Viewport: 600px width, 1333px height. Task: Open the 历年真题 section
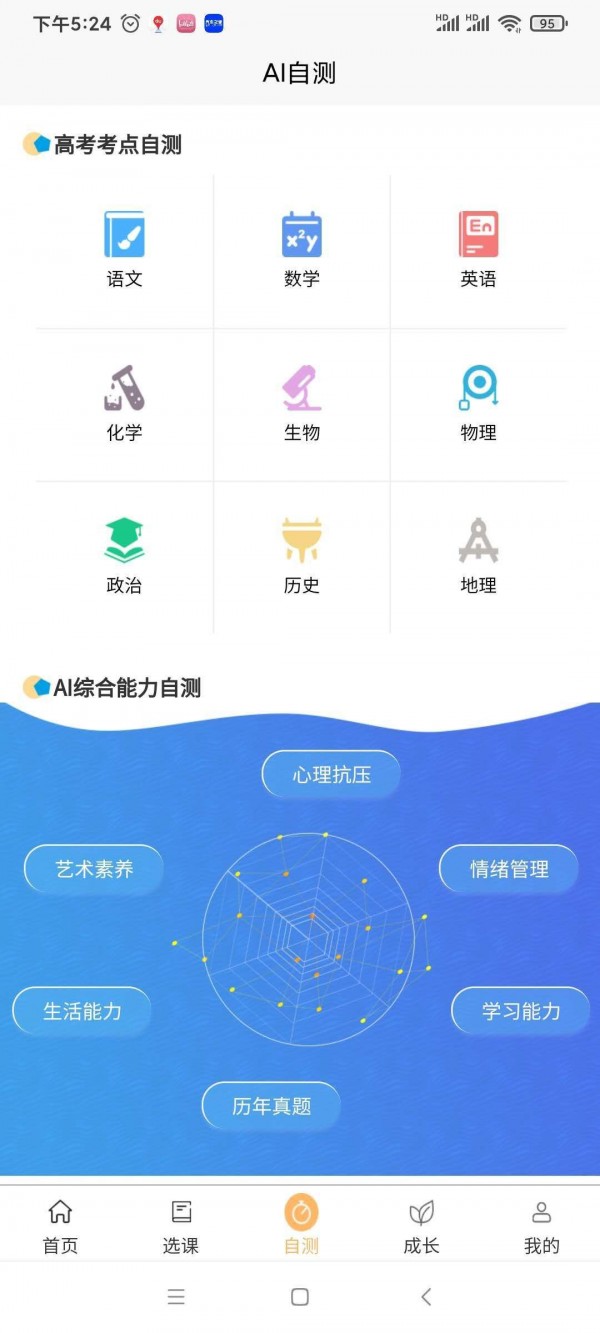coord(271,1106)
